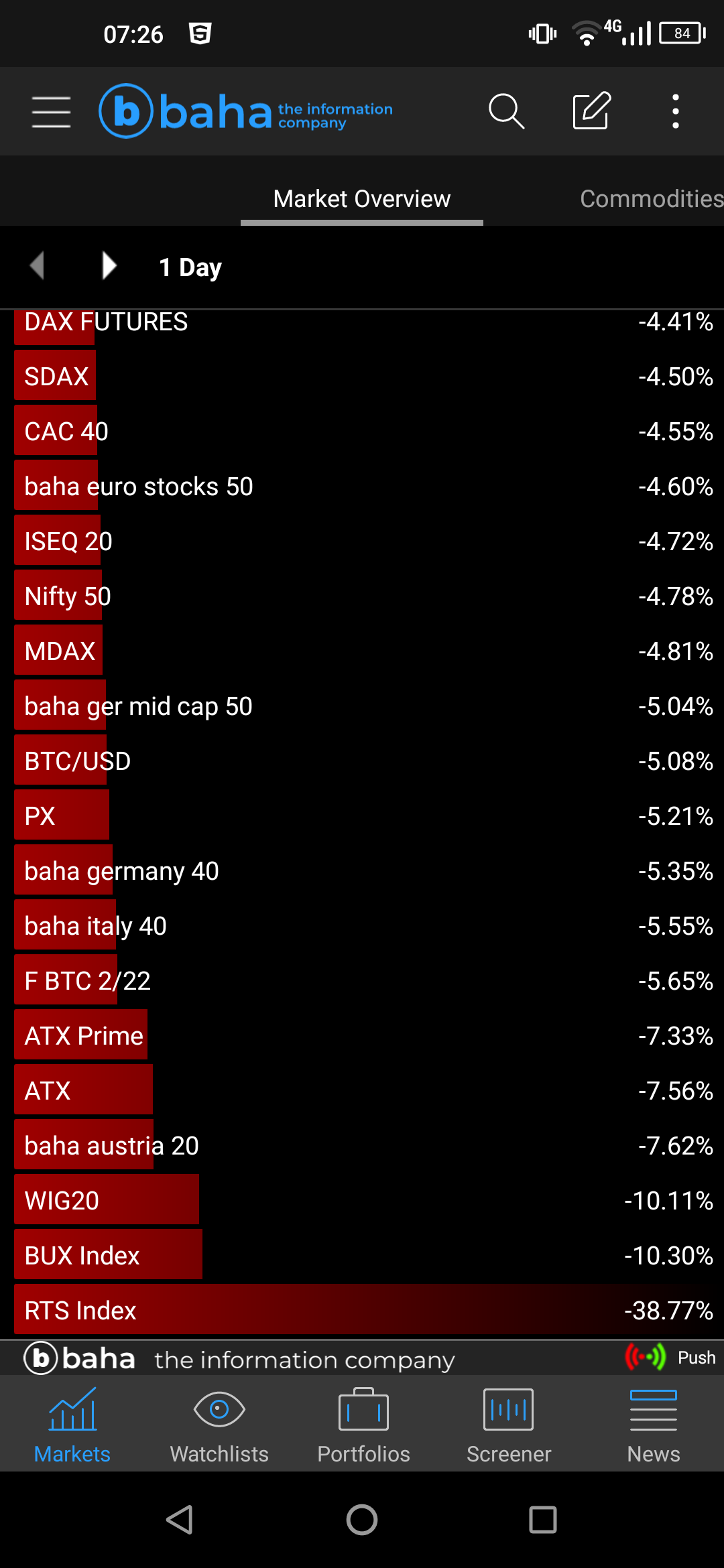The image size is (724, 1568).
Task: Go to the News tab
Action: [x=653, y=1425]
